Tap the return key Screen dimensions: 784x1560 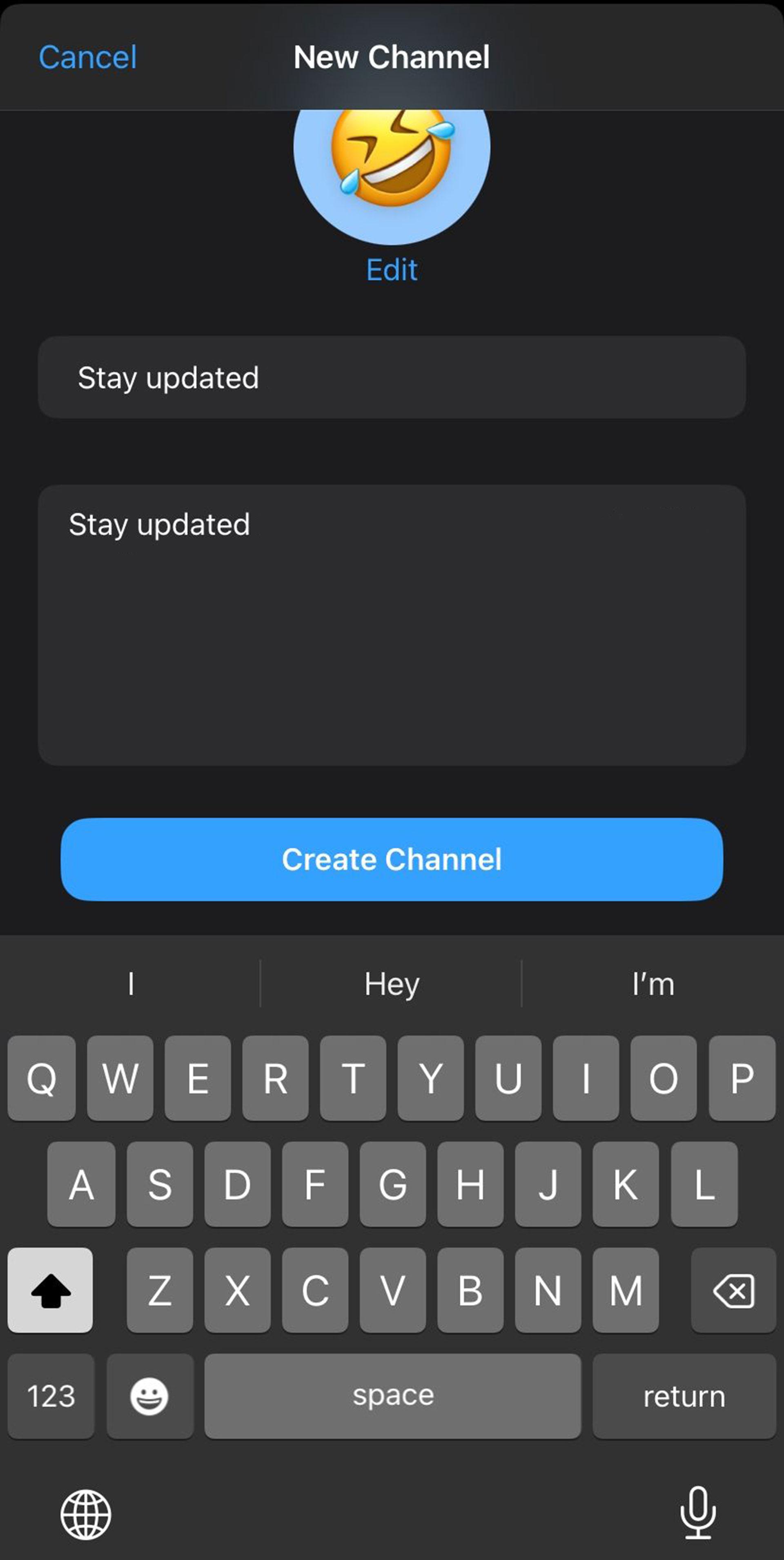pos(684,1396)
